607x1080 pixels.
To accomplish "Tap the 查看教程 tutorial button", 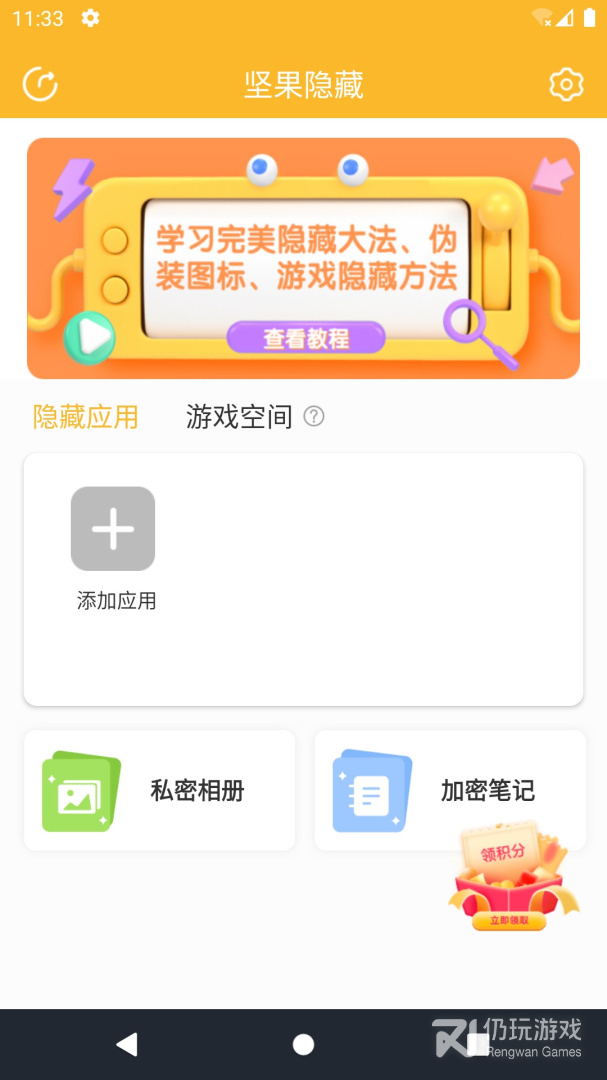I will (x=306, y=338).
